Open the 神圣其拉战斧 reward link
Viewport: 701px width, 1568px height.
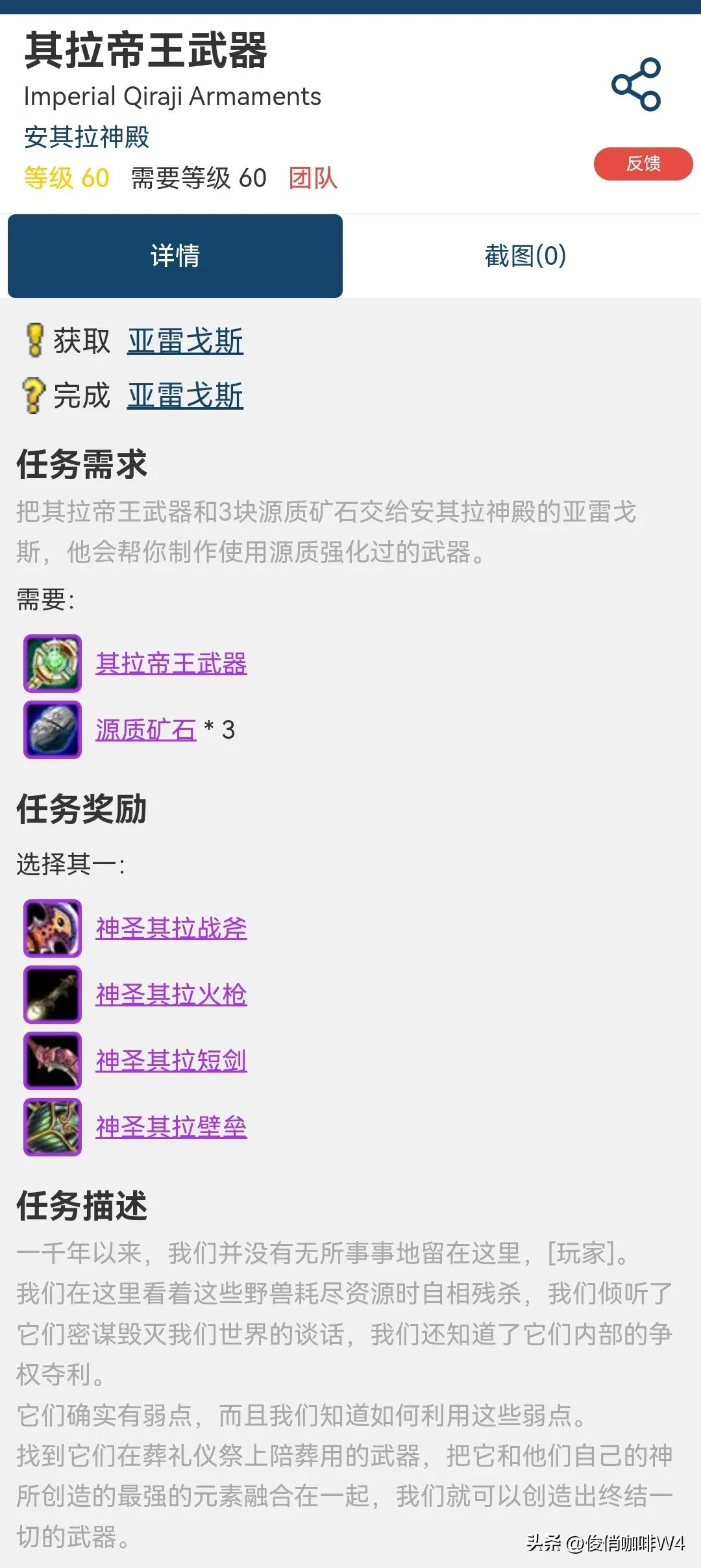pyautogui.click(x=171, y=928)
